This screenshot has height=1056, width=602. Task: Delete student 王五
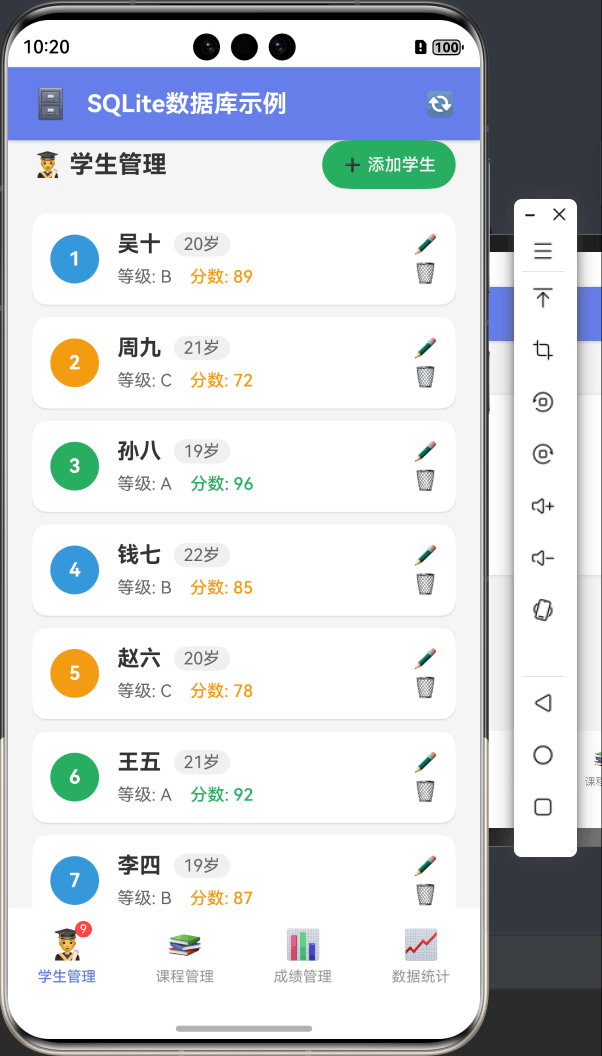tap(425, 791)
